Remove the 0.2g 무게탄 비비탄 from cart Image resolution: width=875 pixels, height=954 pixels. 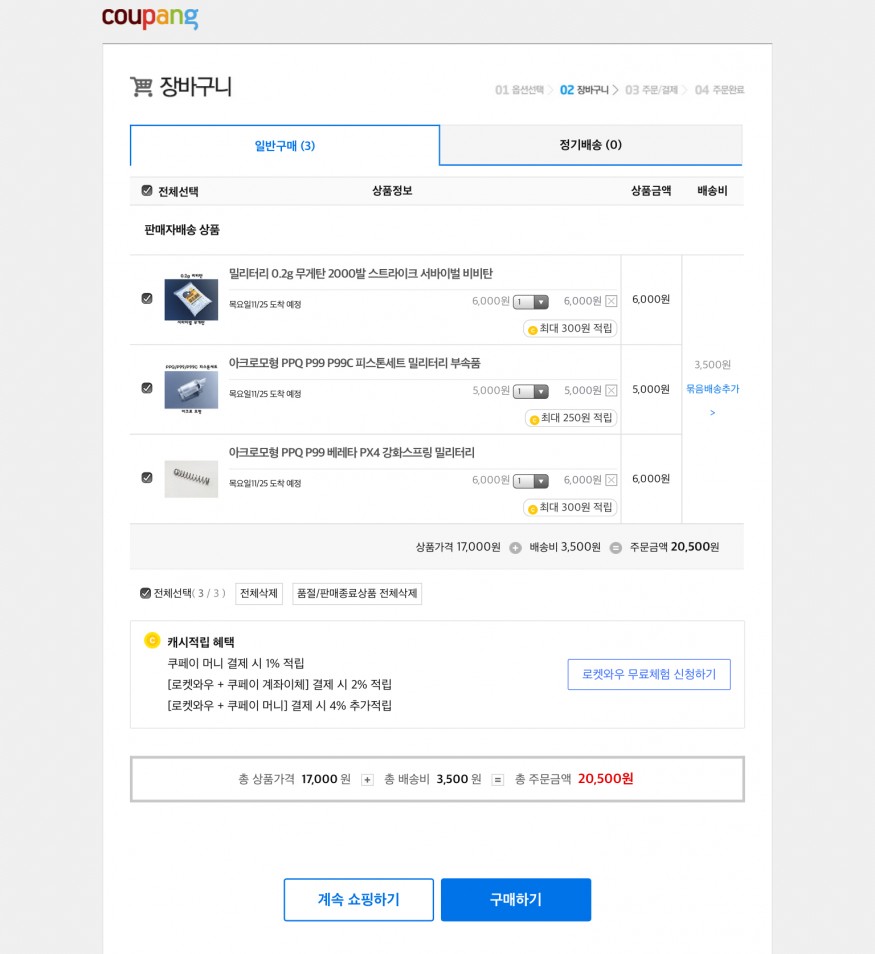click(x=611, y=302)
